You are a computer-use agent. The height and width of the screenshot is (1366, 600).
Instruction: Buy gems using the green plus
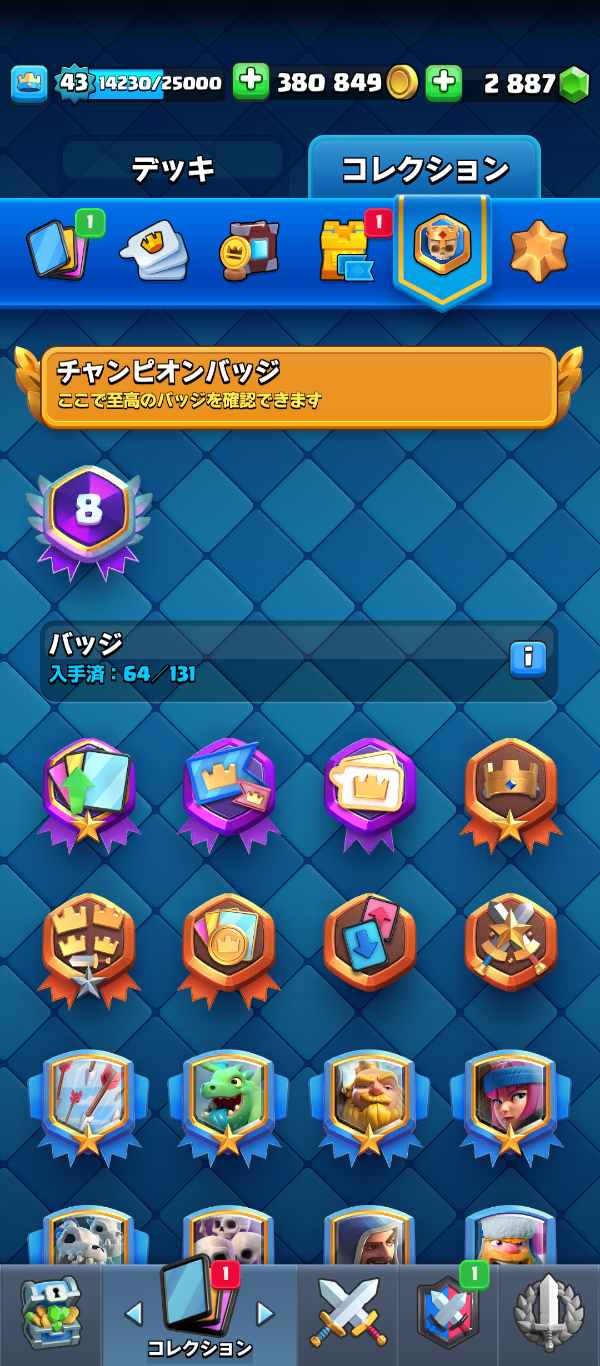pyautogui.click(x=443, y=82)
